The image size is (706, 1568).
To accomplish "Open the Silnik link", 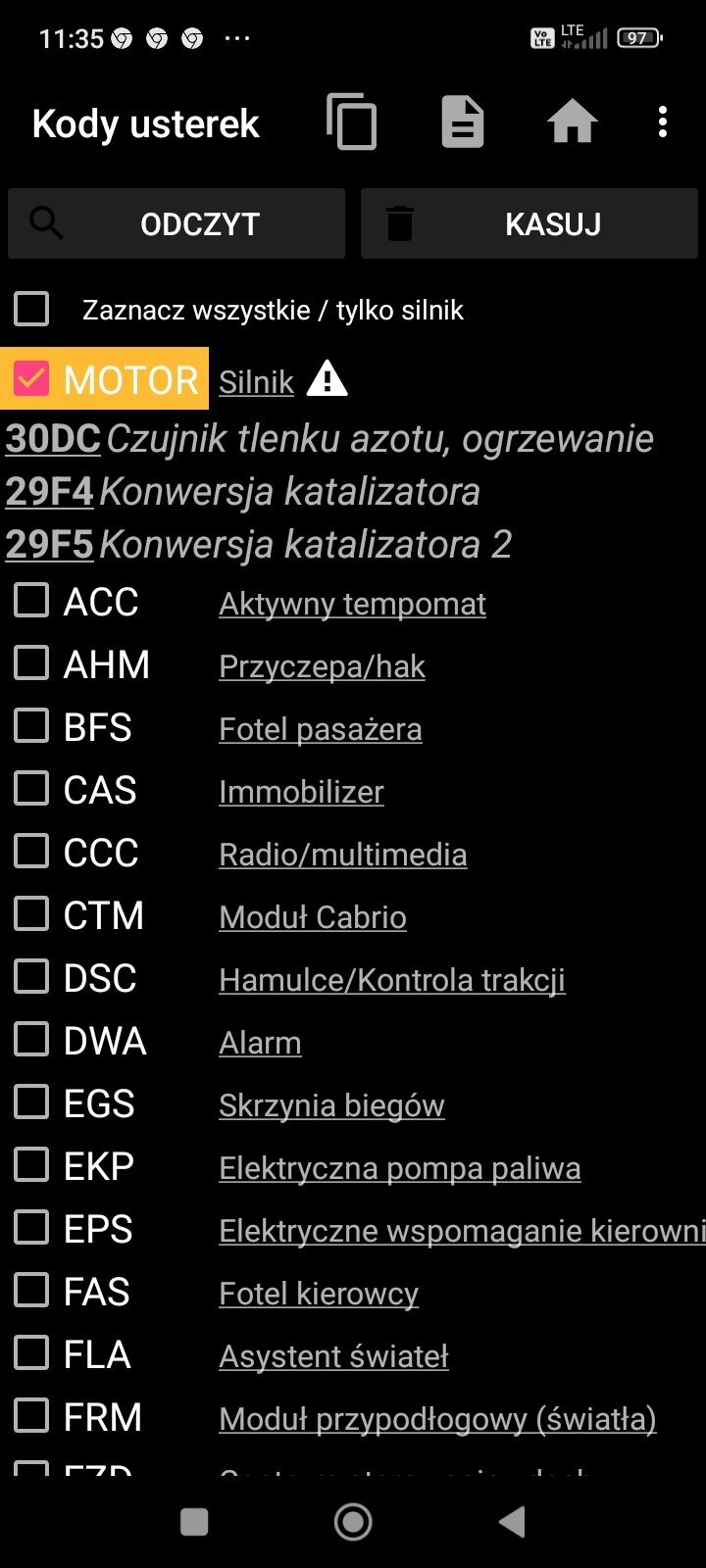I will point(256,381).
